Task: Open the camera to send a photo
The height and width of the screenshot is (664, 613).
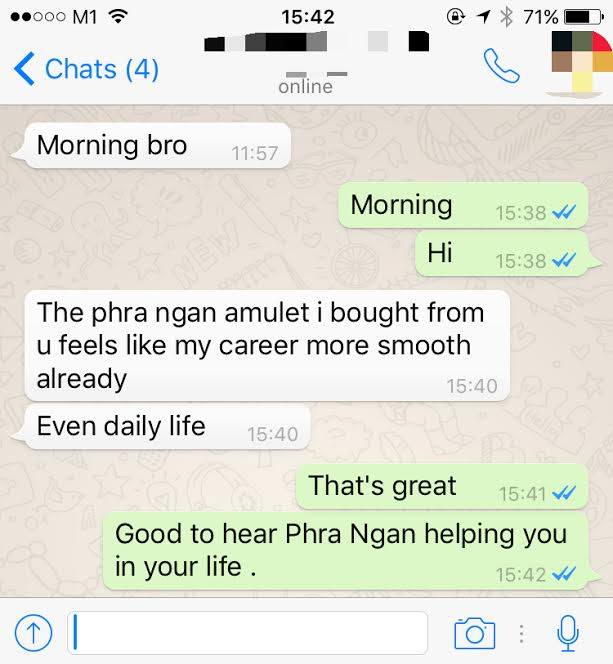Action: click(474, 632)
